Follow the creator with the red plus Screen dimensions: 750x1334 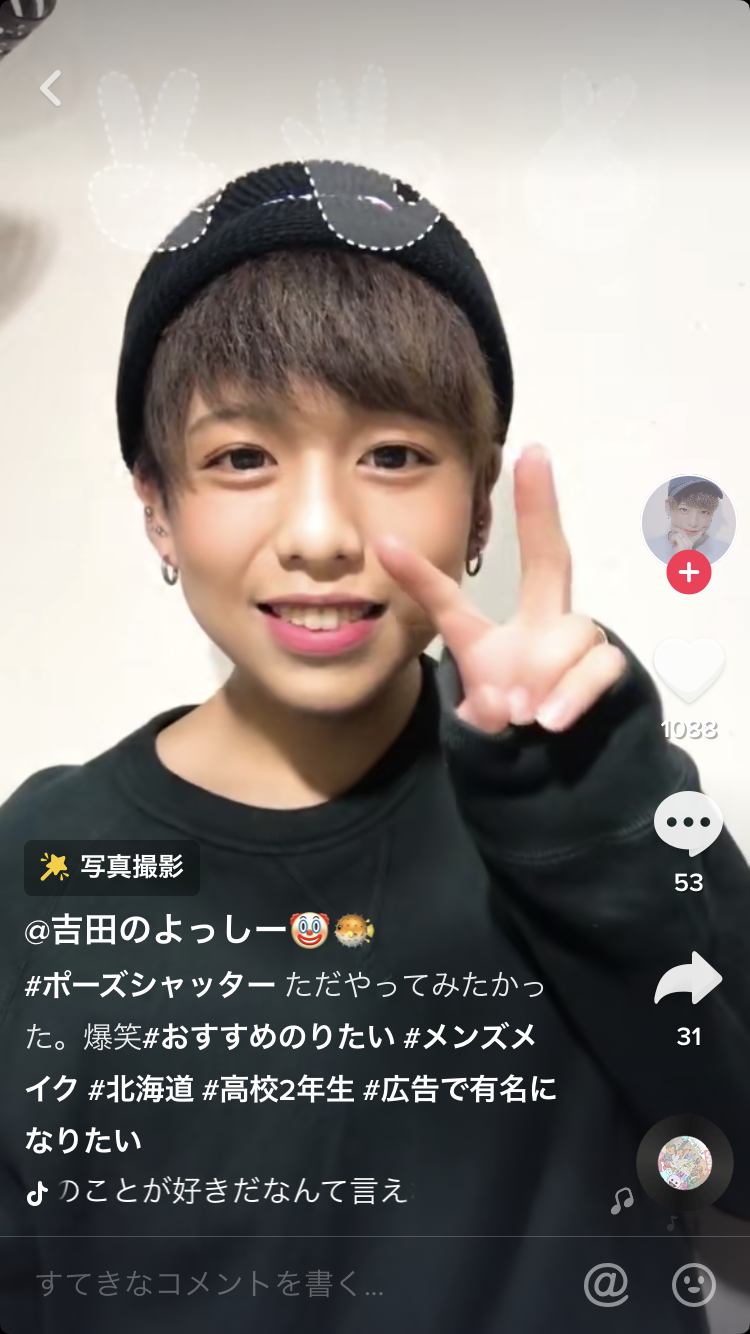click(688, 573)
